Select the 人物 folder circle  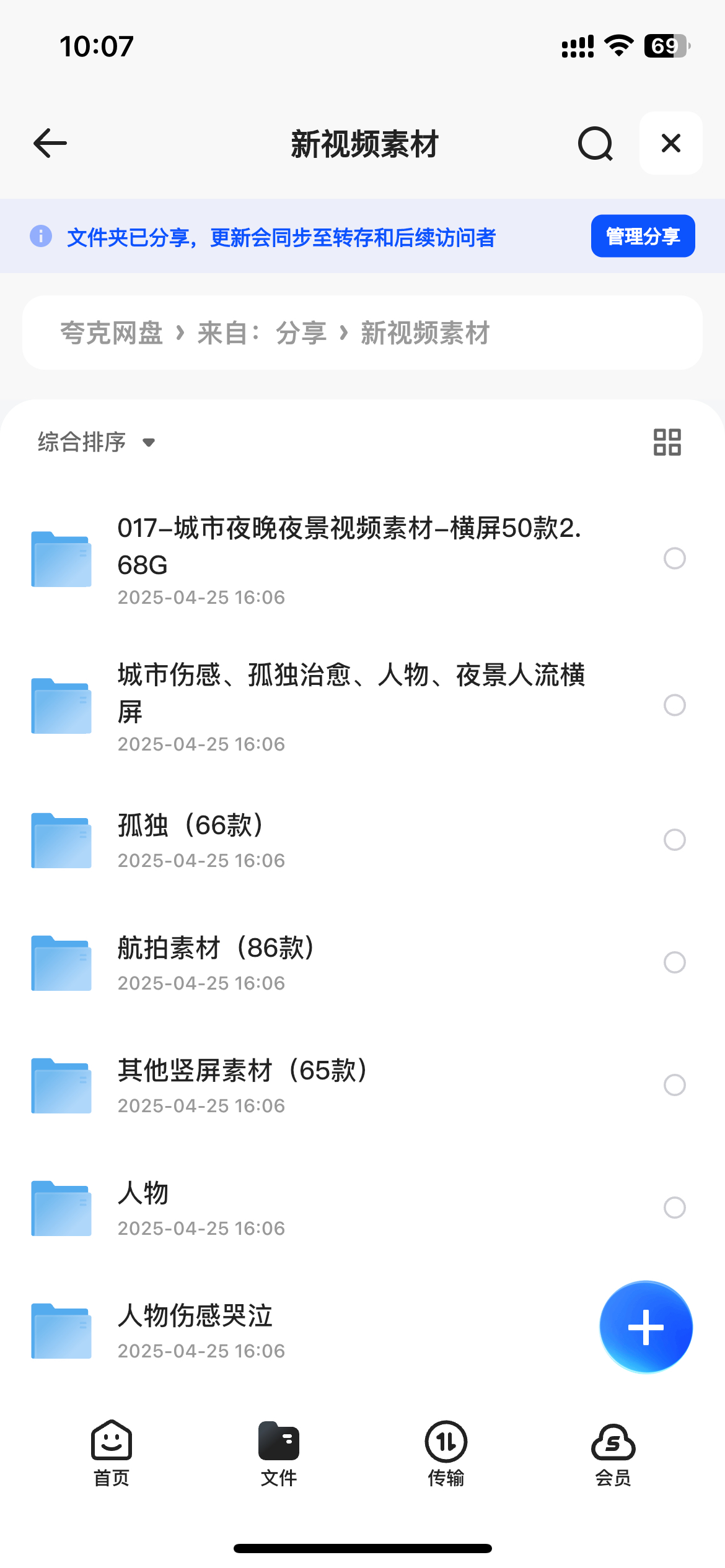pos(674,1207)
